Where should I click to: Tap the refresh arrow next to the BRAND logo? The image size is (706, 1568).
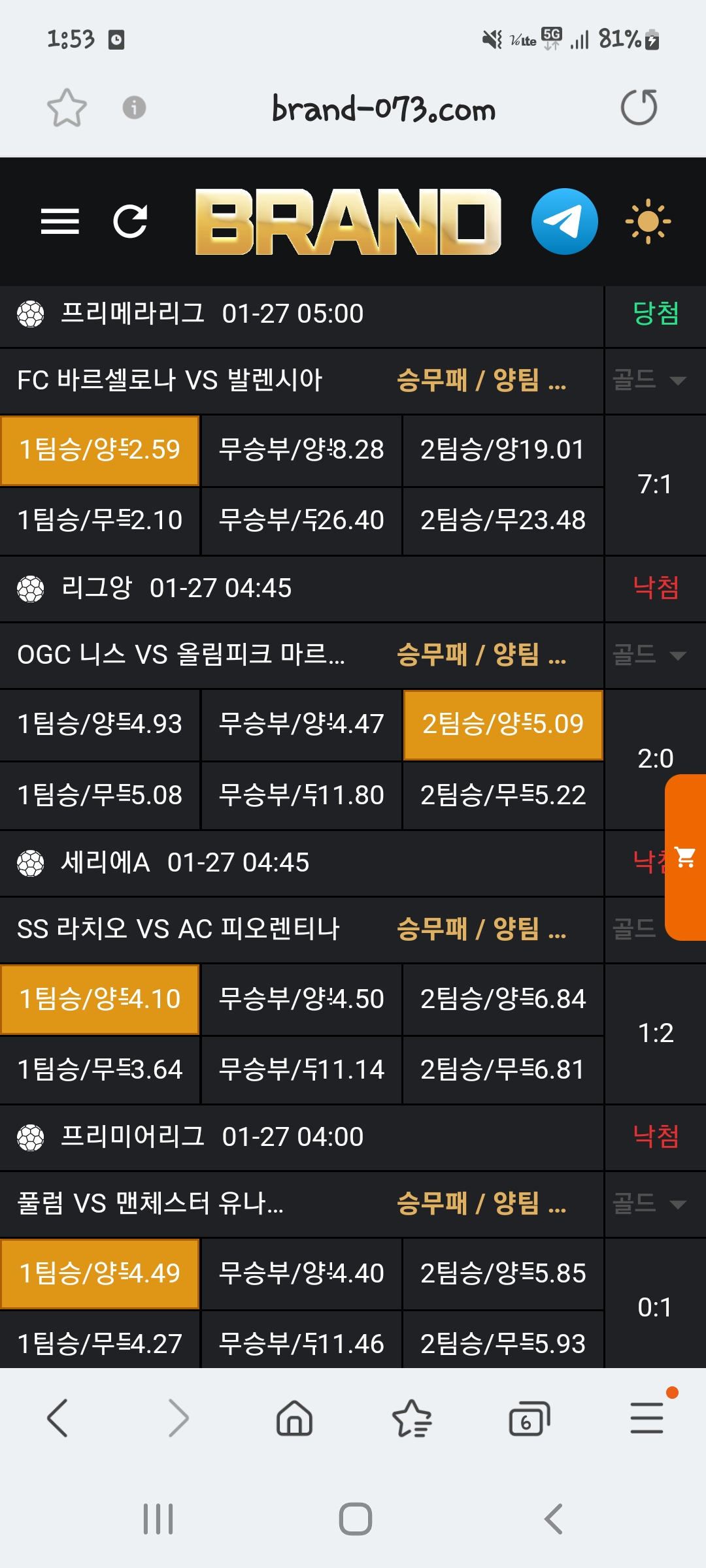[x=131, y=221]
